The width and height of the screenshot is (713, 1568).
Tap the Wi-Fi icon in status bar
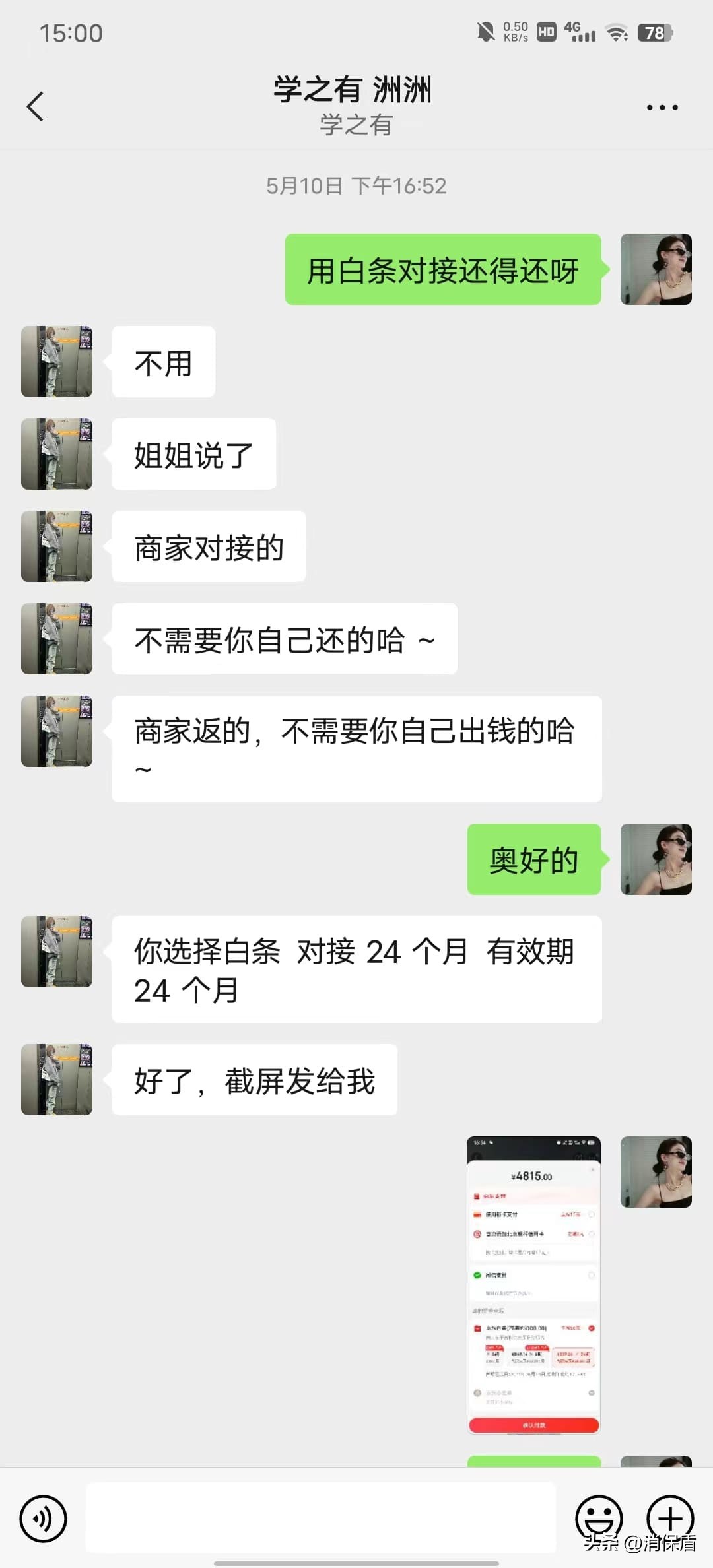(x=617, y=32)
